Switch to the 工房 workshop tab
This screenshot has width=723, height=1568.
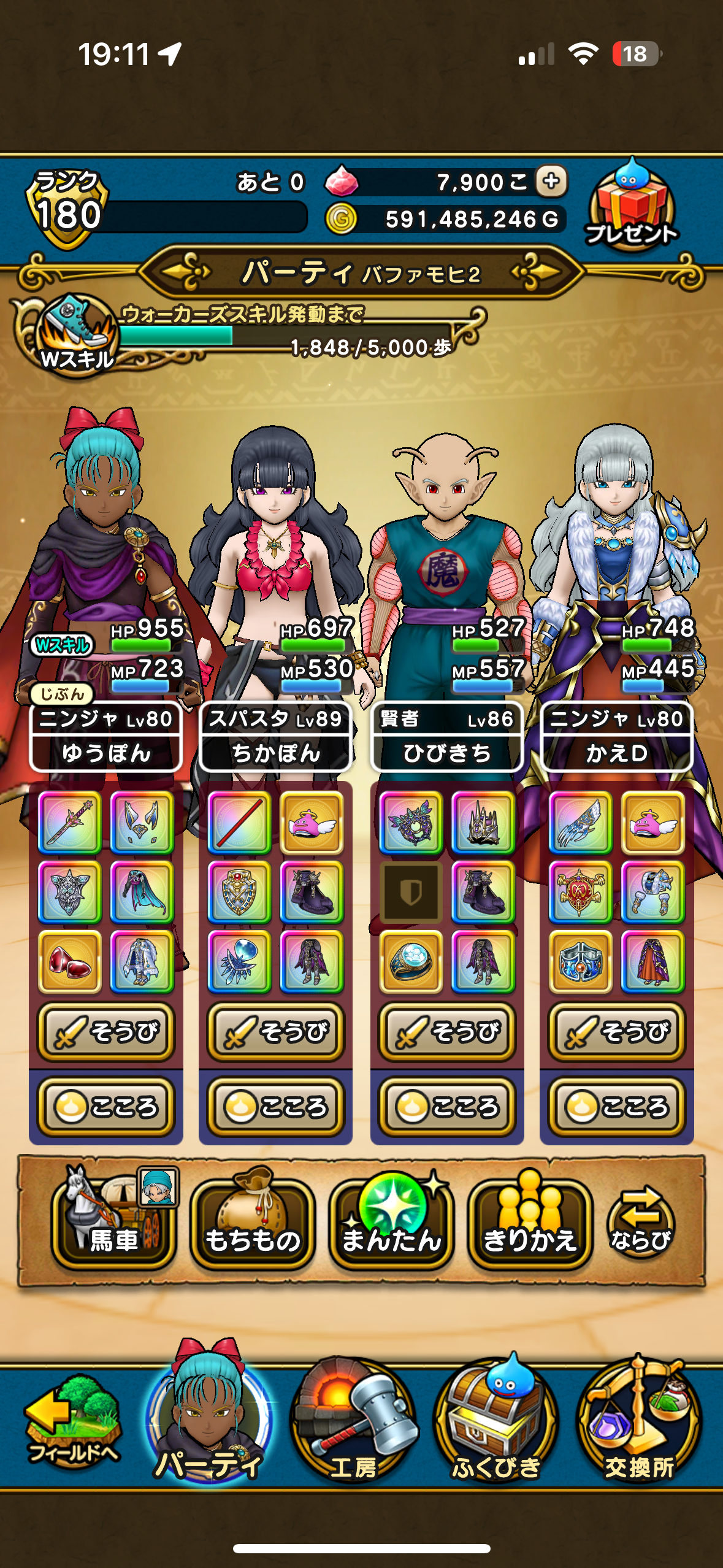pos(354,1423)
